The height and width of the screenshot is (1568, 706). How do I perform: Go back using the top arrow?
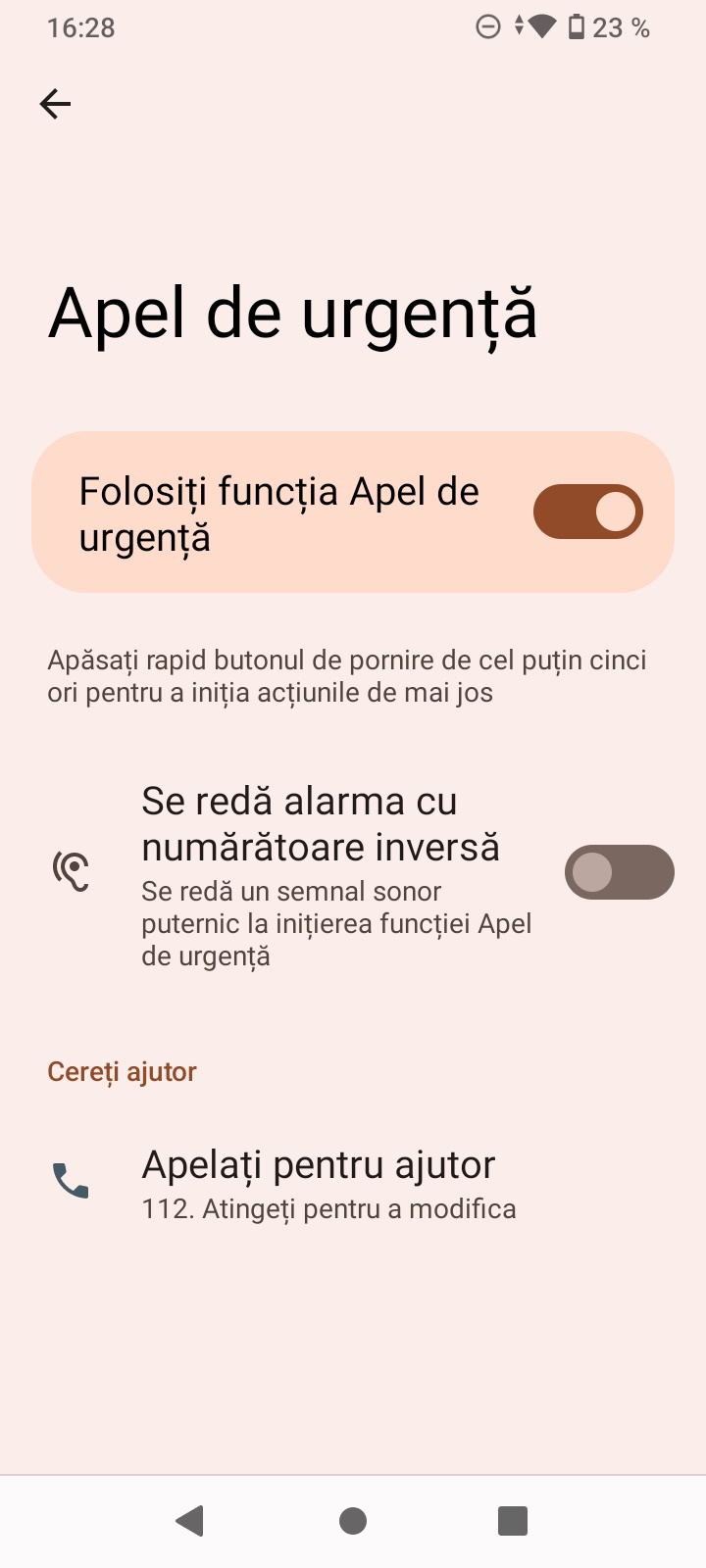pos(56,104)
